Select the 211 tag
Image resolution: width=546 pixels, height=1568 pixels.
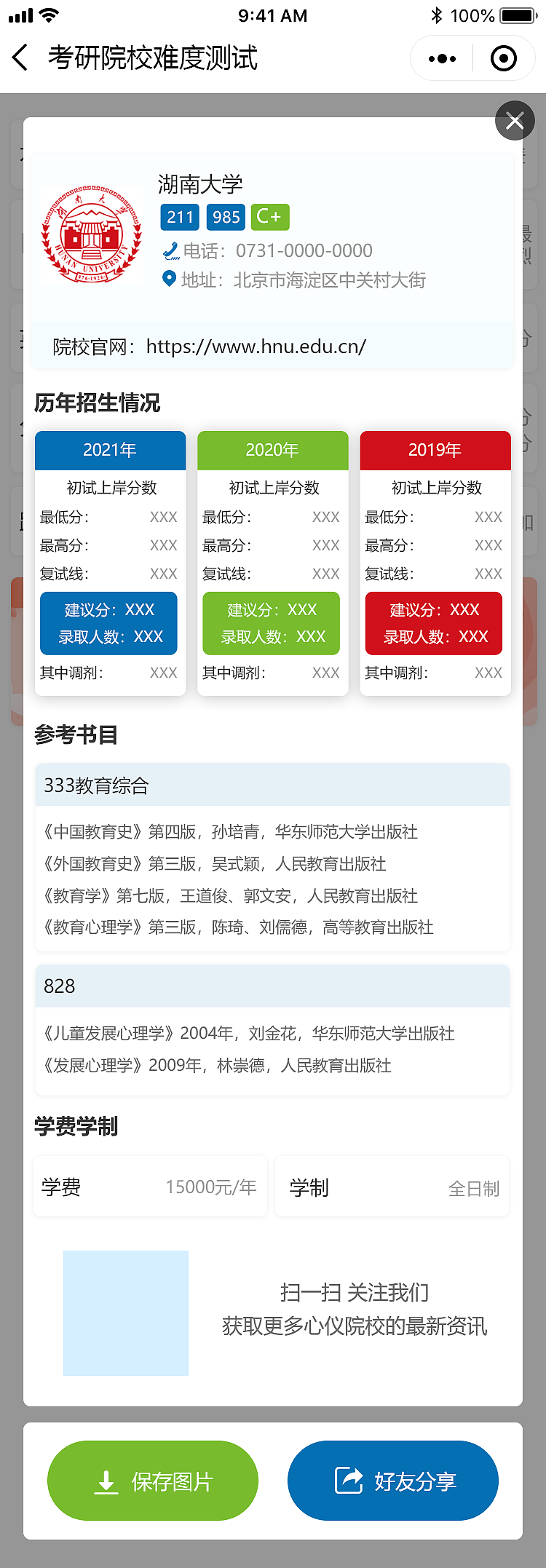(179, 216)
